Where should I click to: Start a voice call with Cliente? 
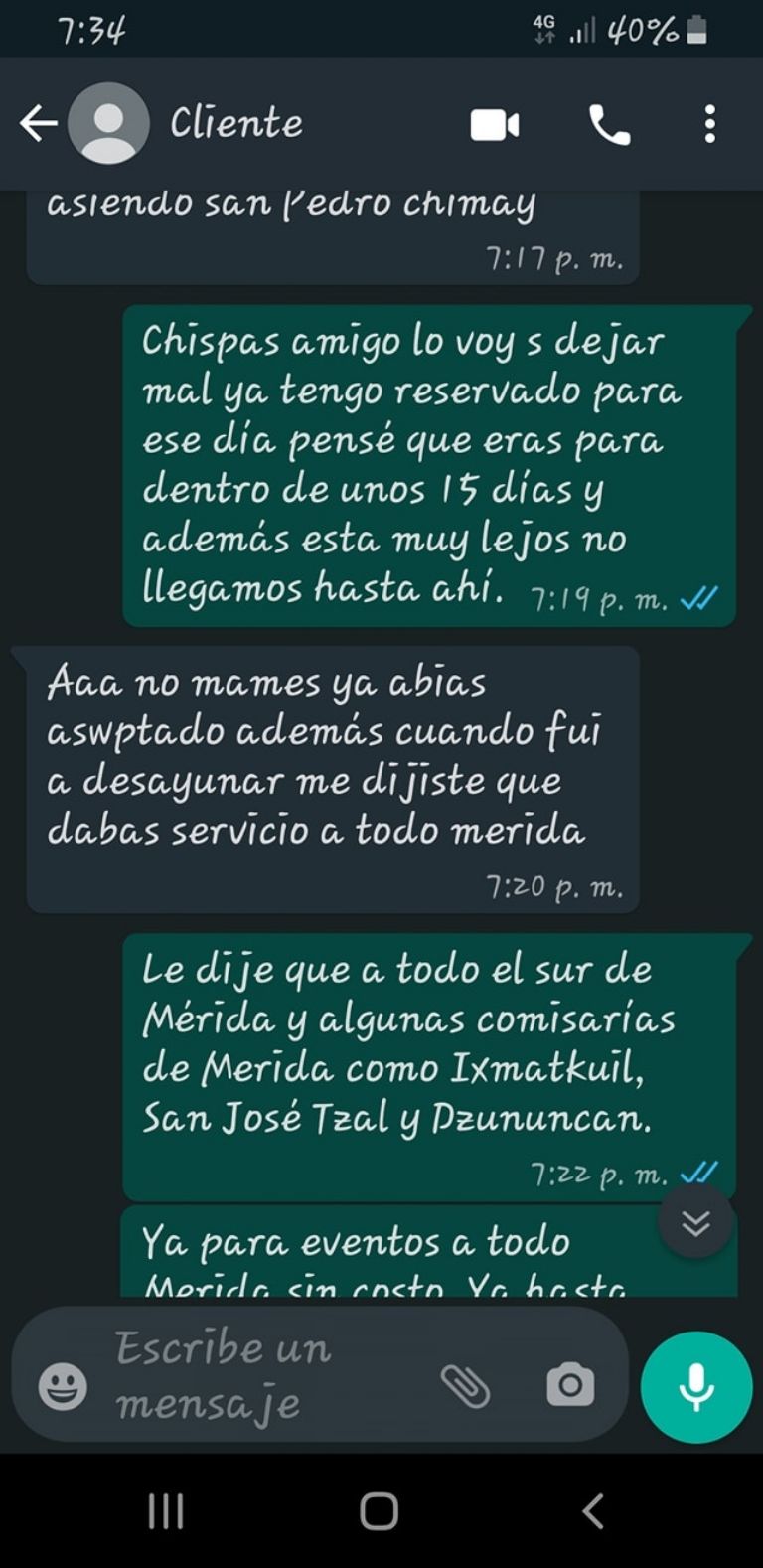click(x=609, y=125)
